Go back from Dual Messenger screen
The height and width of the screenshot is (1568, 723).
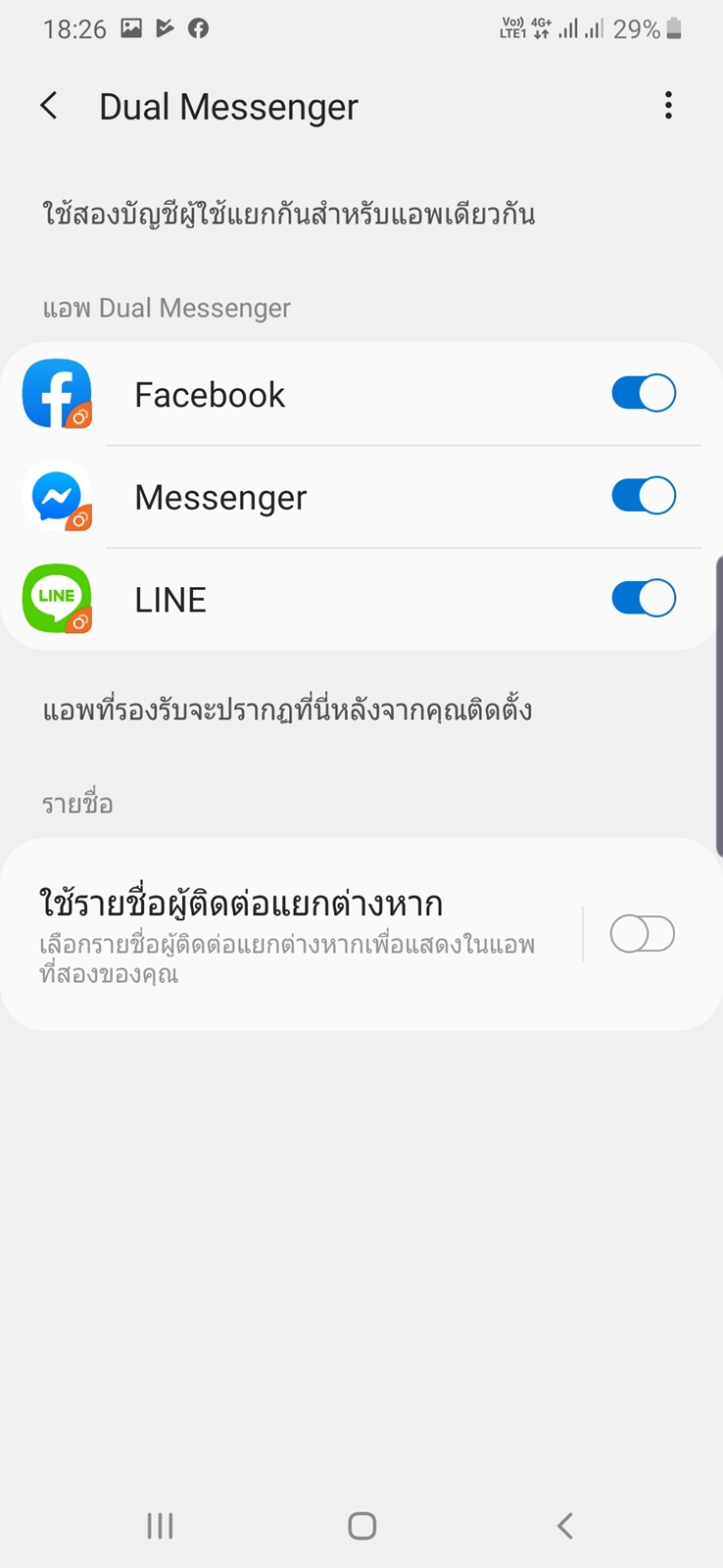tap(49, 106)
